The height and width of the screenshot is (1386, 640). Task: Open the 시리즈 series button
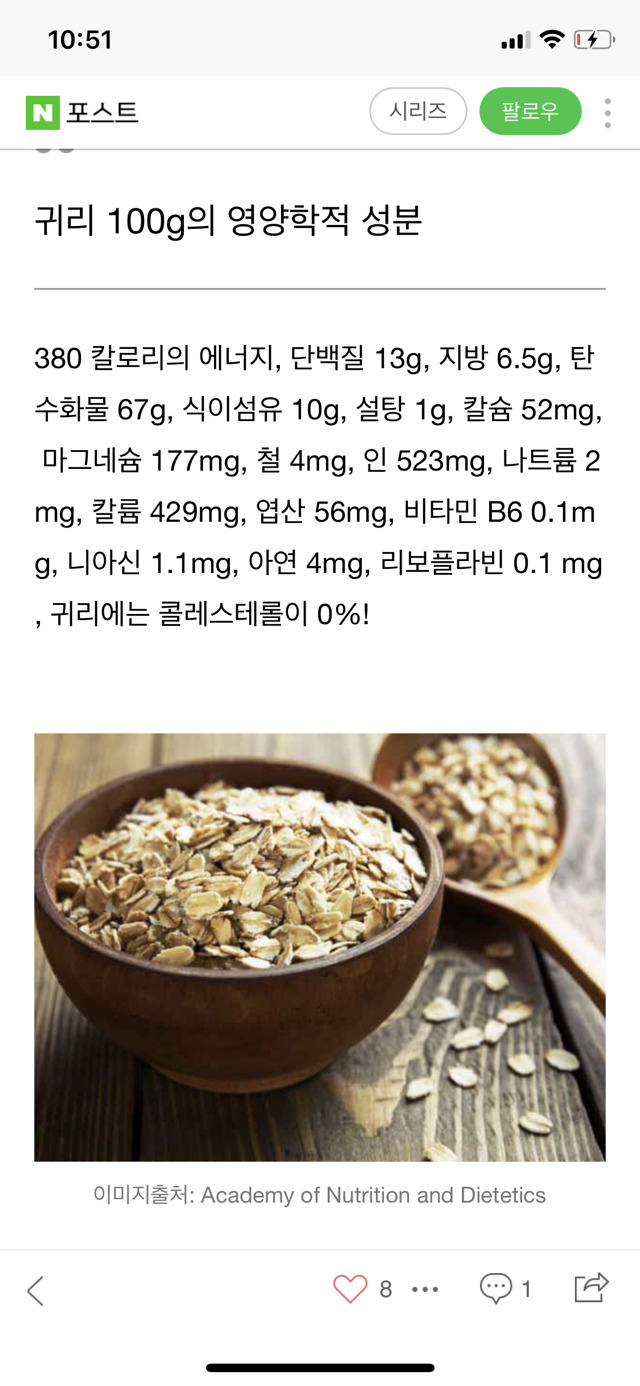tap(418, 111)
